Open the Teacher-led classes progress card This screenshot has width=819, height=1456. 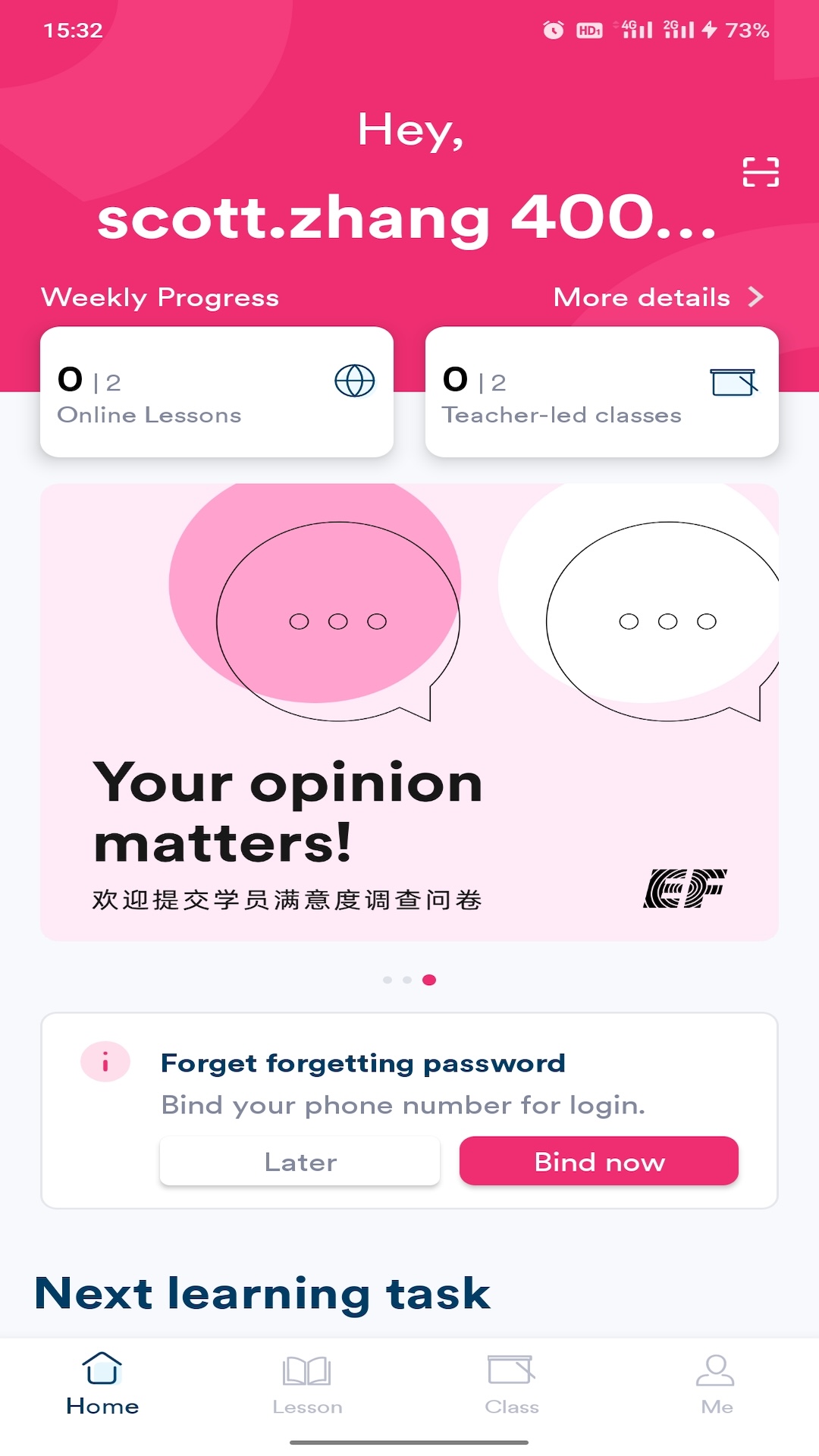[x=601, y=392]
